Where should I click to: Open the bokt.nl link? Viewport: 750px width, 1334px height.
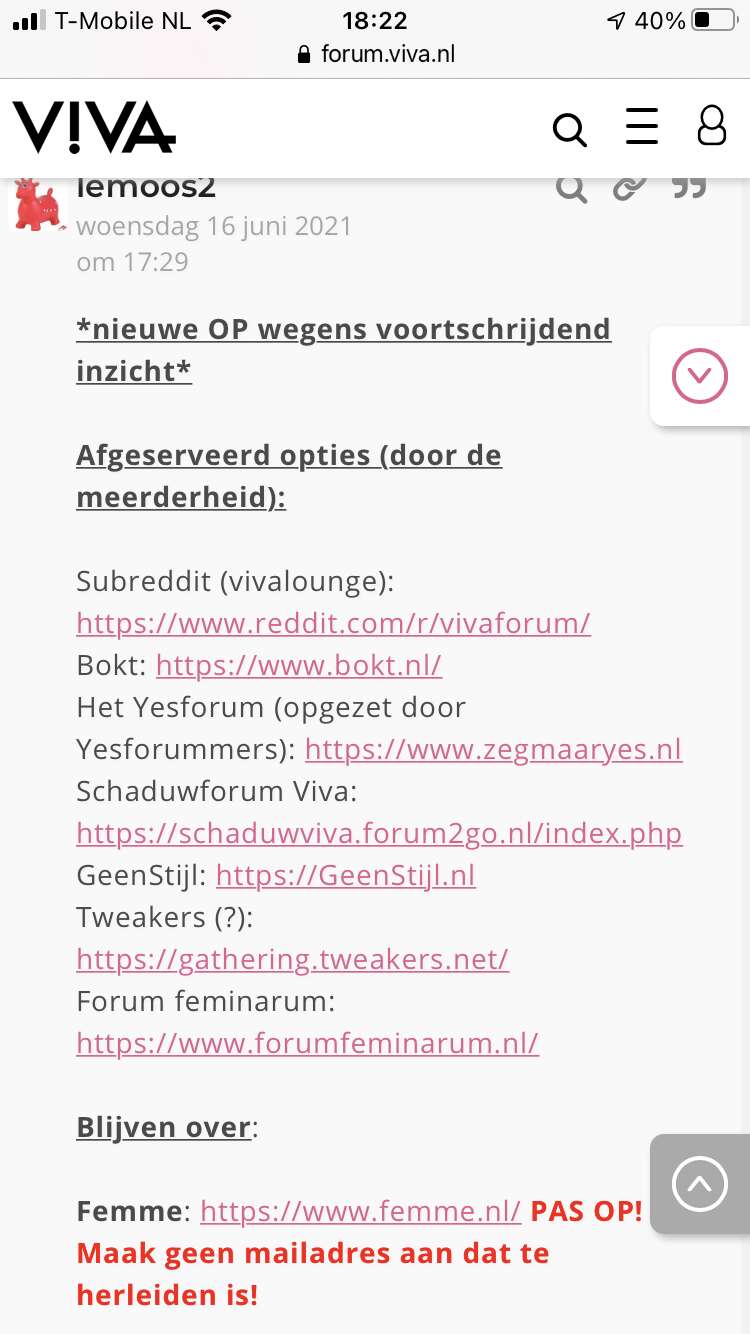pos(299,665)
